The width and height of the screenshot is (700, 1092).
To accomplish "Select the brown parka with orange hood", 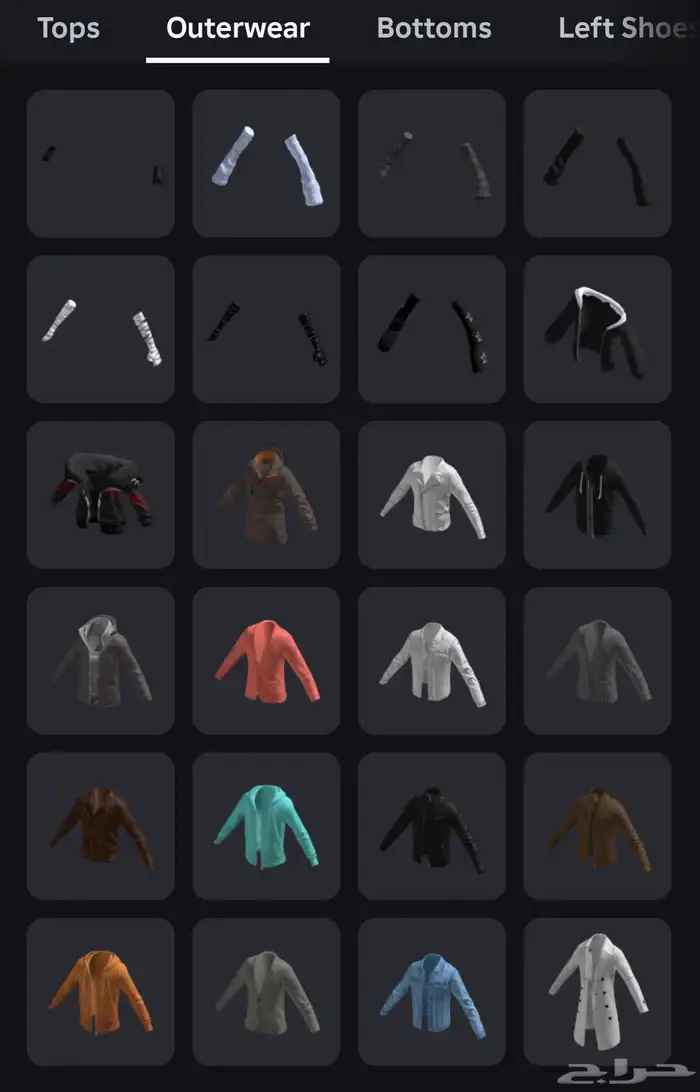I will pyautogui.click(x=267, y=495).
